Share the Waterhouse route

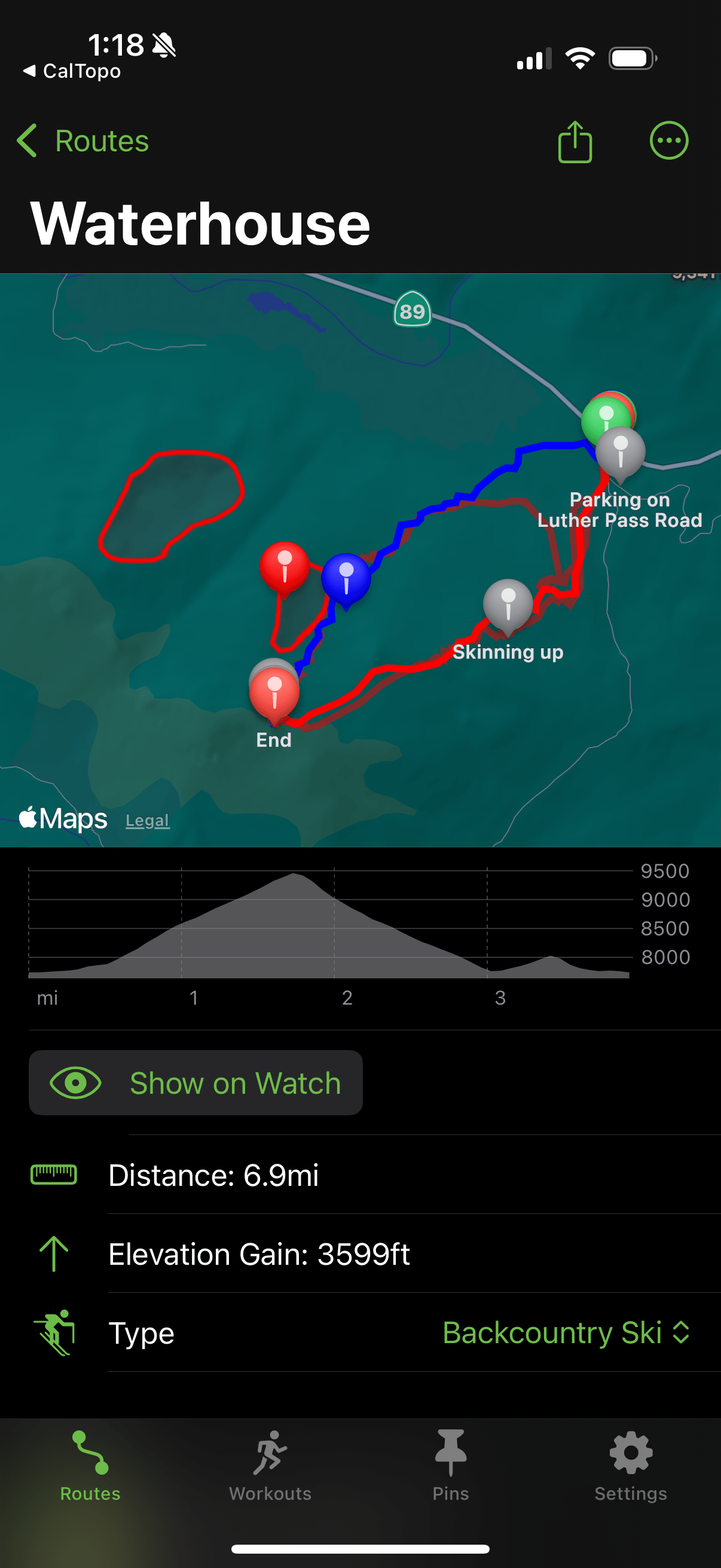[x=575, y=142]
